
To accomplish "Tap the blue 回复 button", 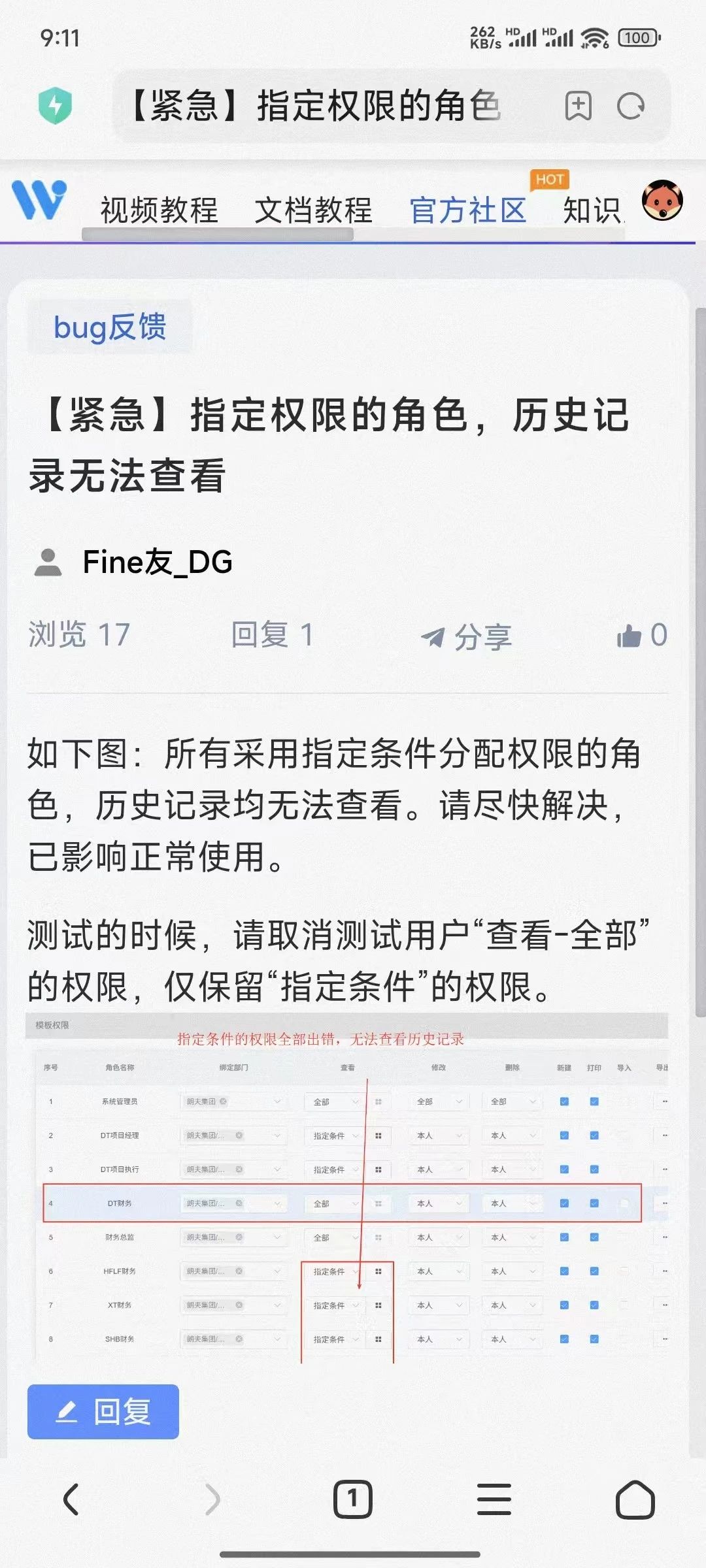I will pyautogui.click(x=103, y=1411).
